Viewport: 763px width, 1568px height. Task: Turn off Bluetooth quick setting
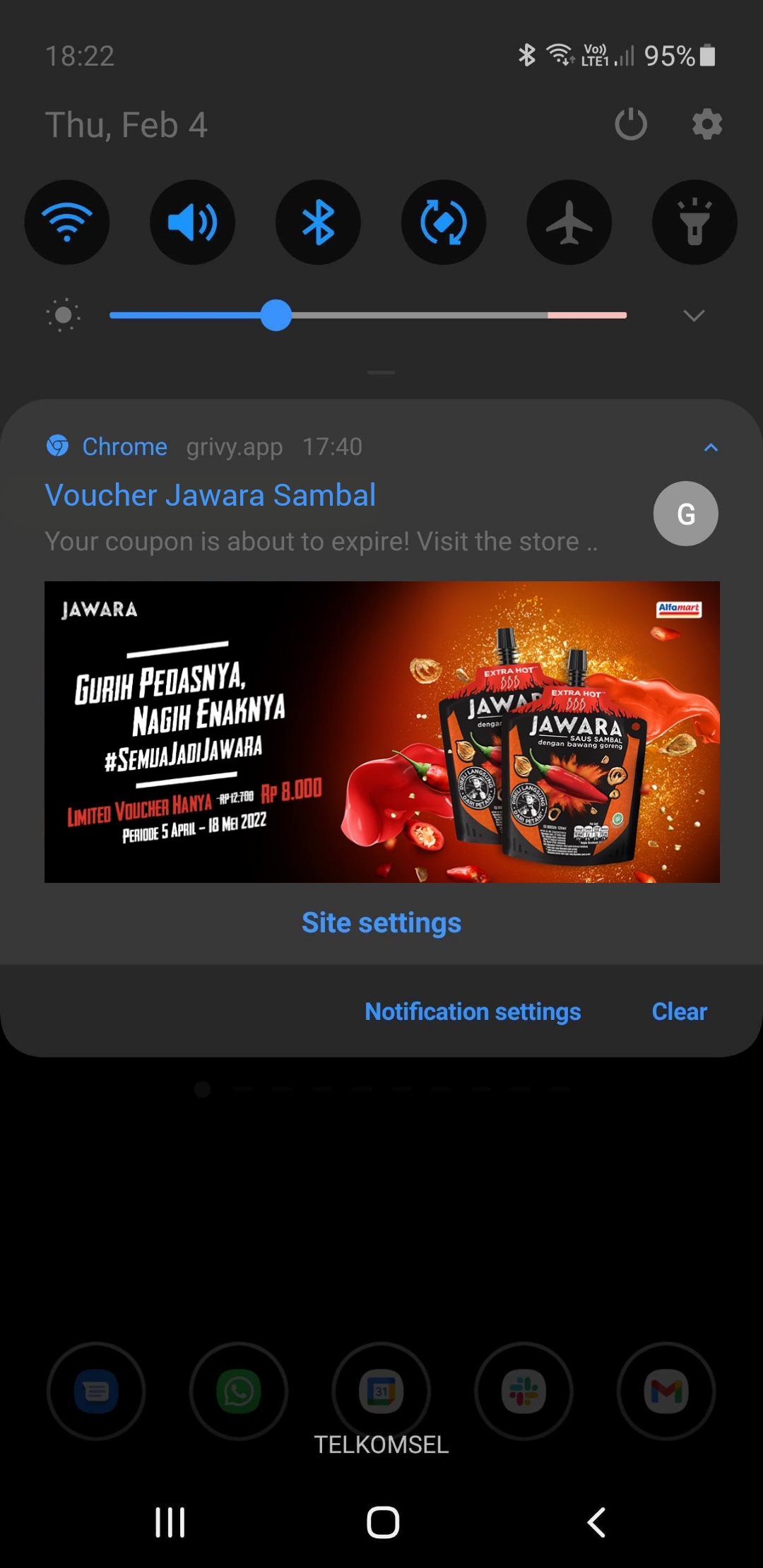(x=318, y=222)
